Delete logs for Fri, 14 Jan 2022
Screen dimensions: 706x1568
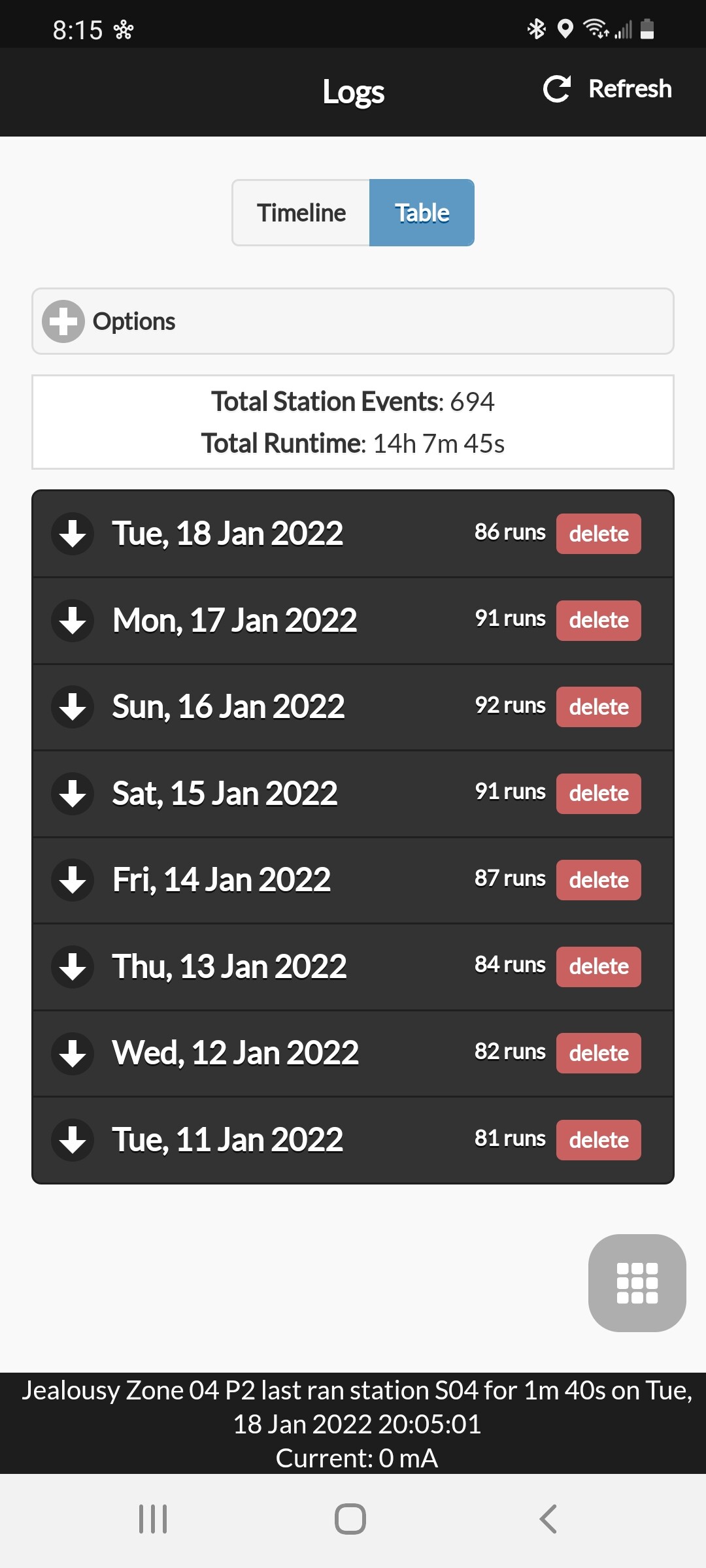coord(598,880)
